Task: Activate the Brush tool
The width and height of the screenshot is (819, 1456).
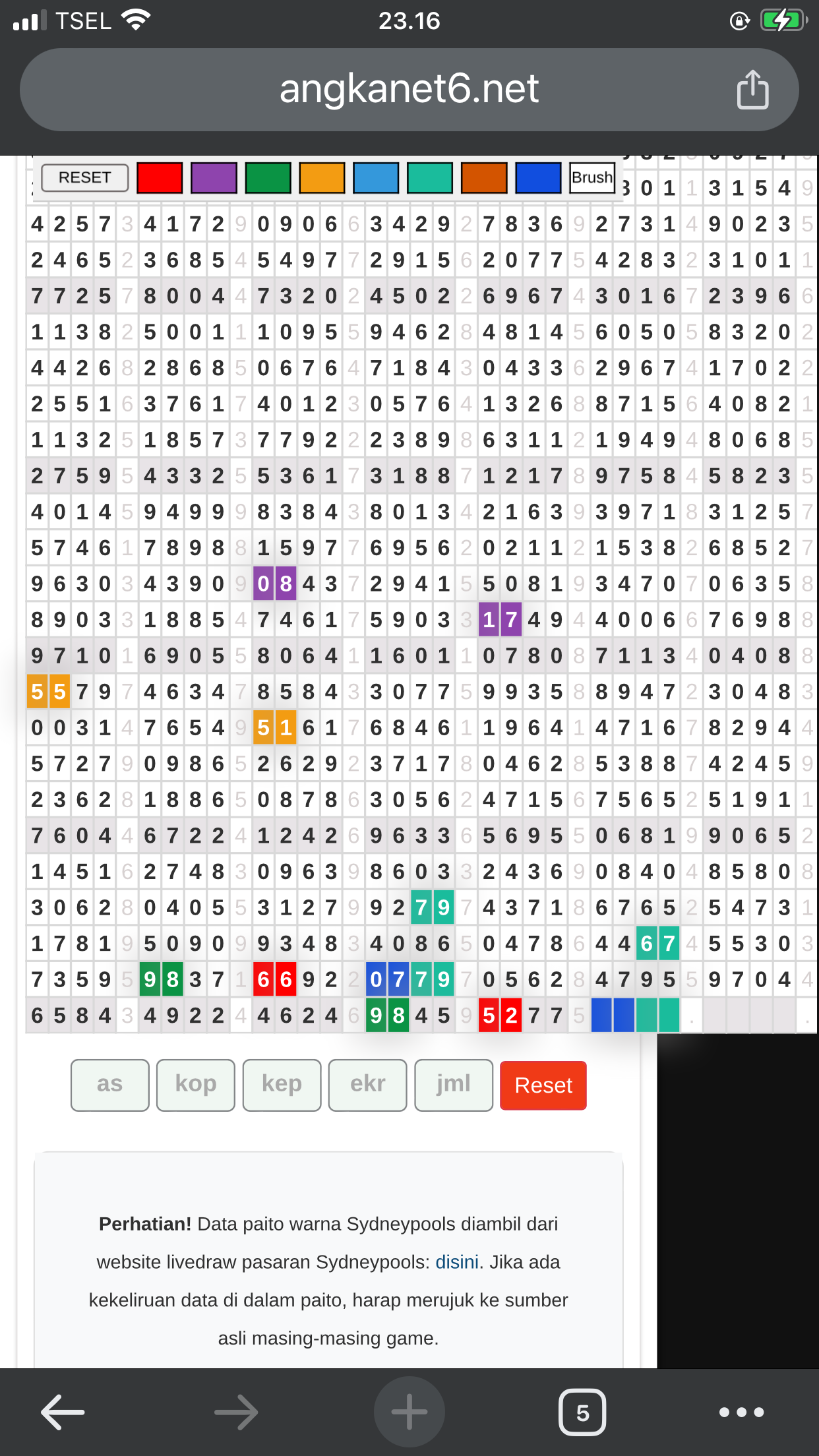Action: 592,178
